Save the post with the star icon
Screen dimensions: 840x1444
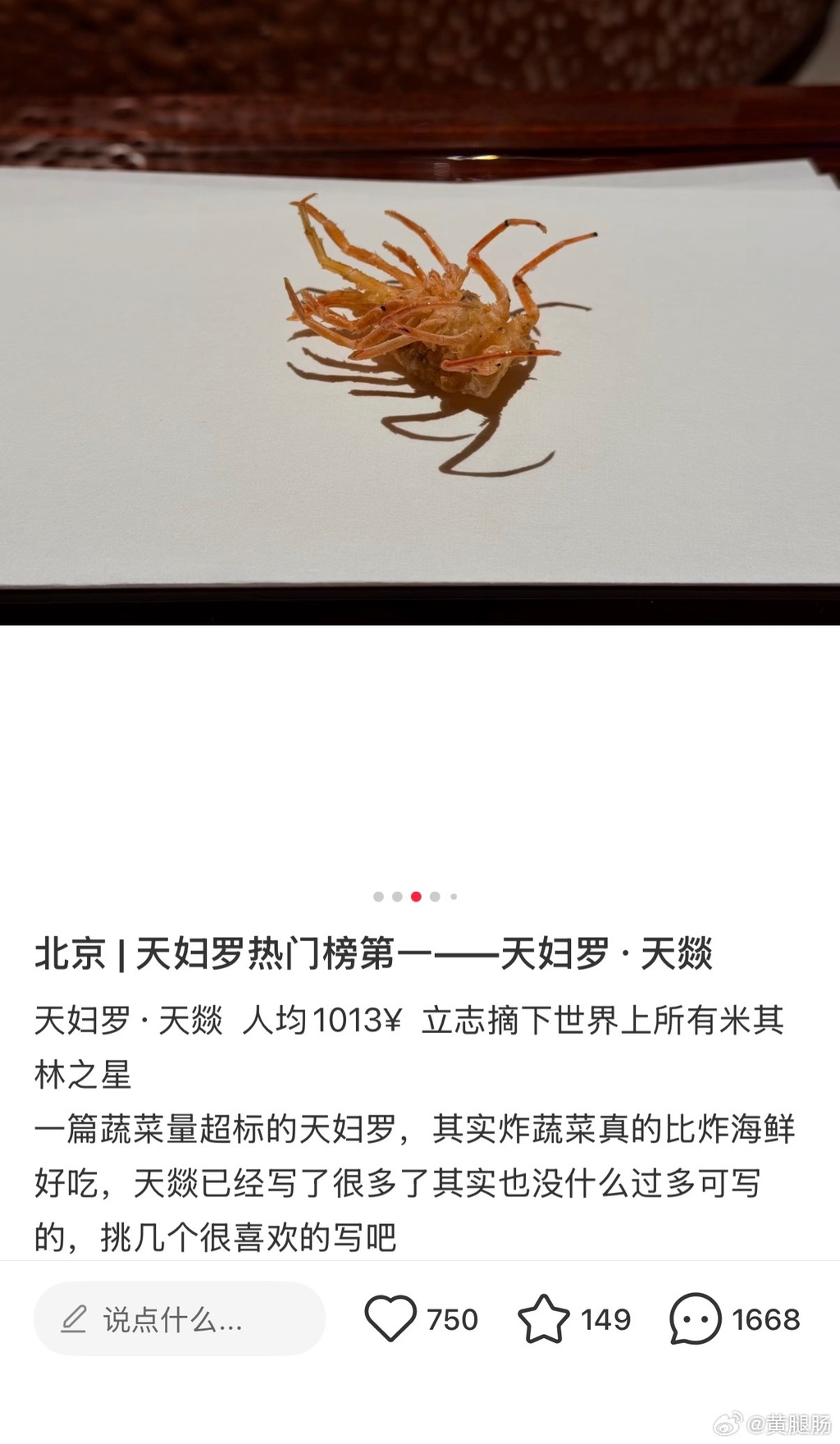coord(543,1319)
